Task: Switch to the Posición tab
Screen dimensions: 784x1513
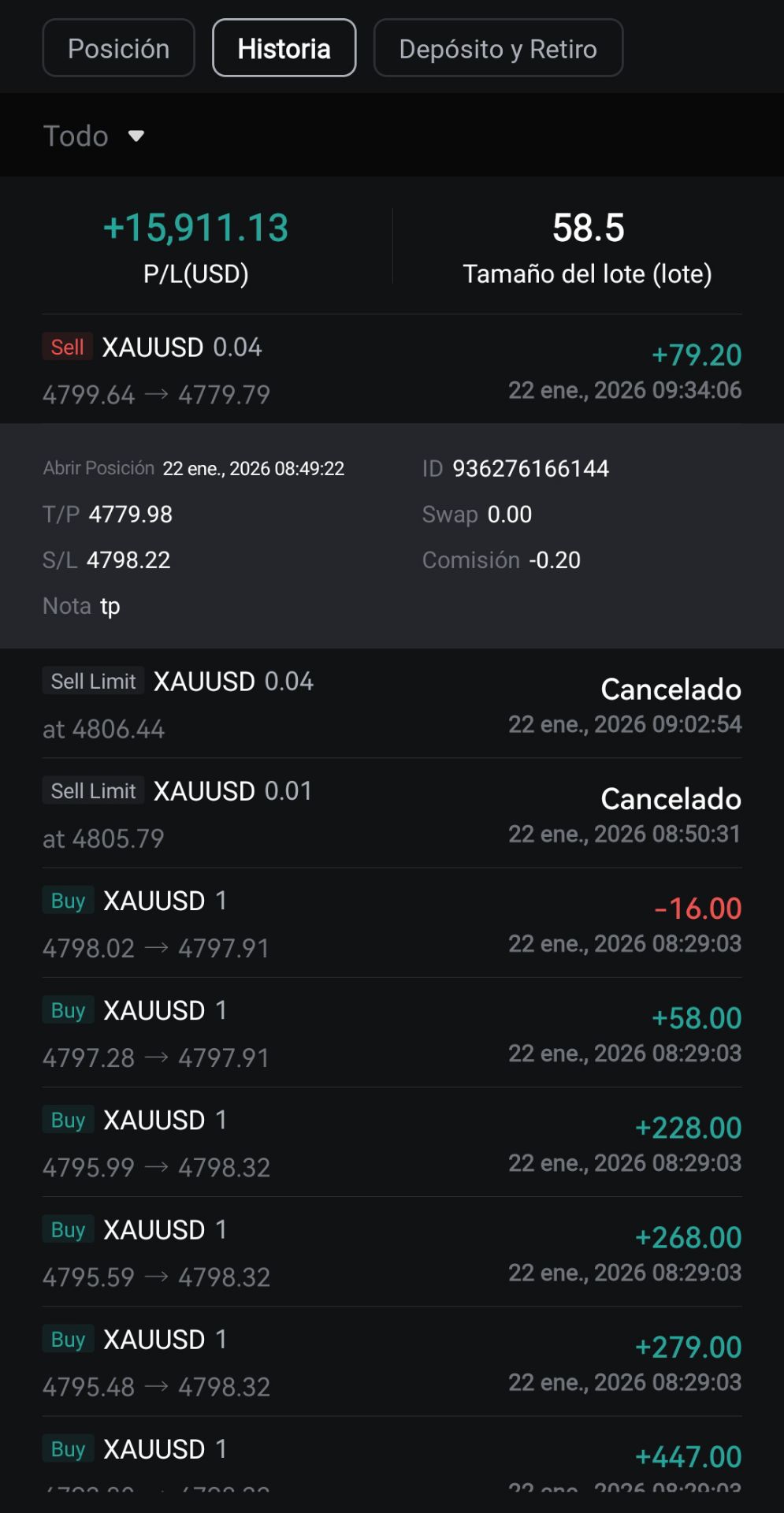Action: coord(118,49)
